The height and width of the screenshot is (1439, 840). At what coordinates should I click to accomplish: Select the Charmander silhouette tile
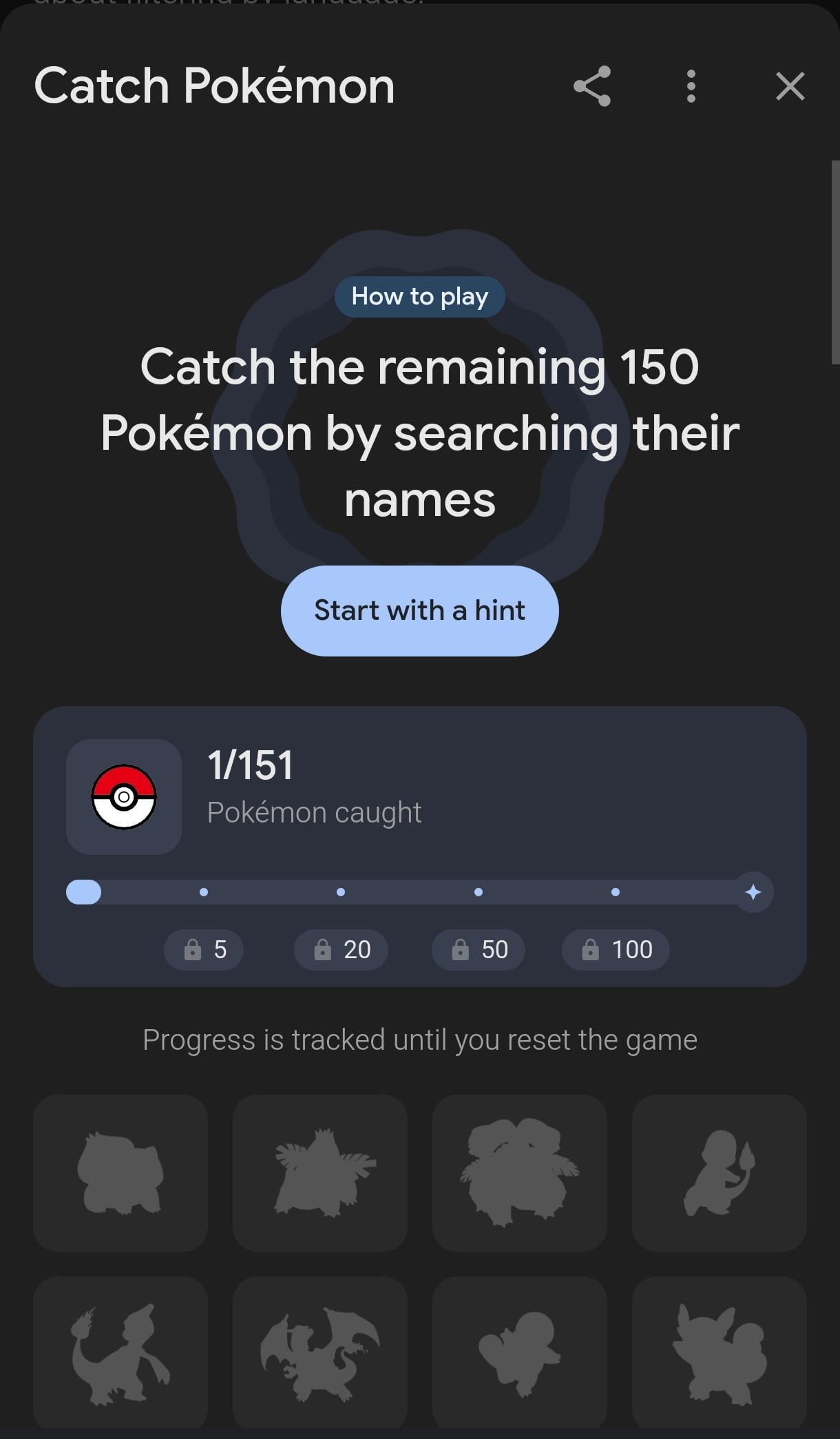720,1172
